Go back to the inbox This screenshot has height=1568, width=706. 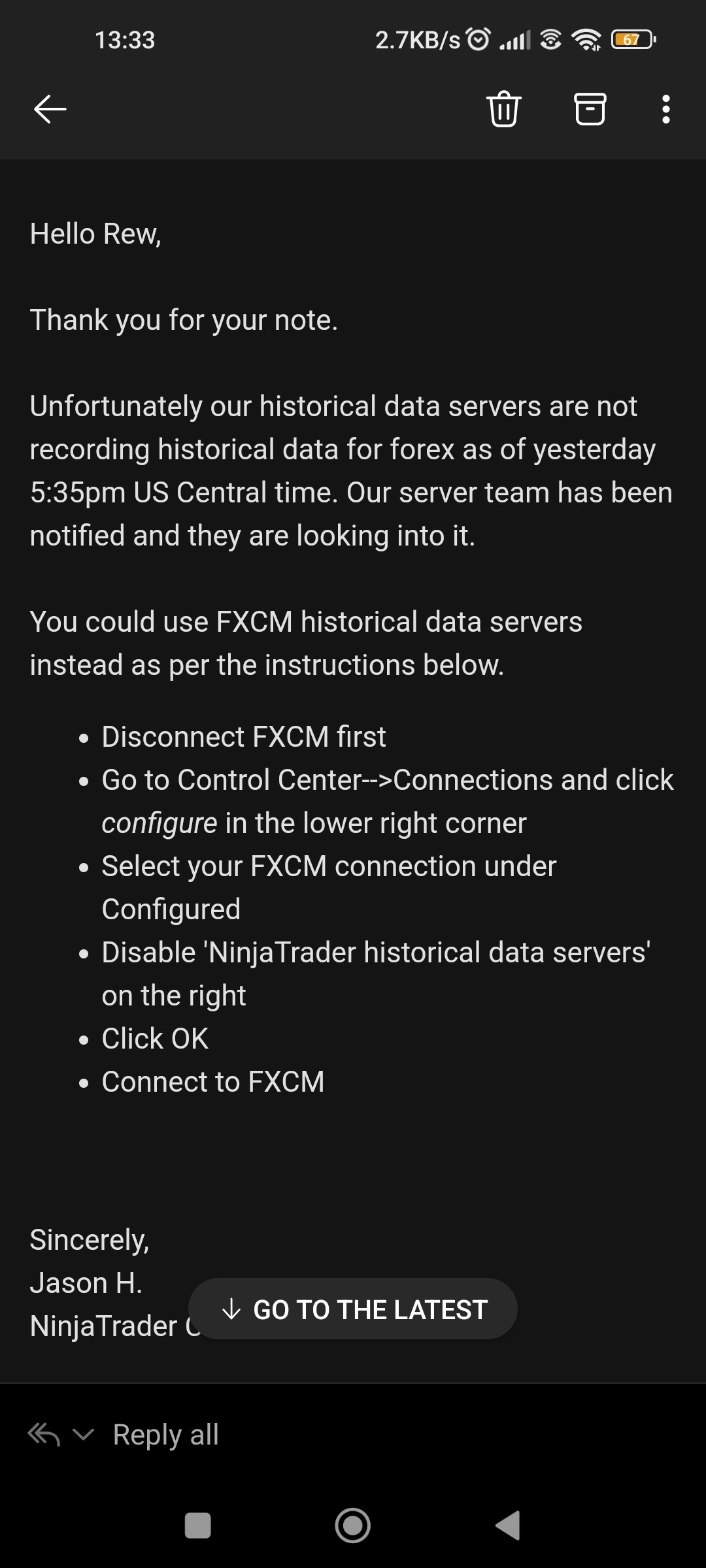[x=50, y=109]
